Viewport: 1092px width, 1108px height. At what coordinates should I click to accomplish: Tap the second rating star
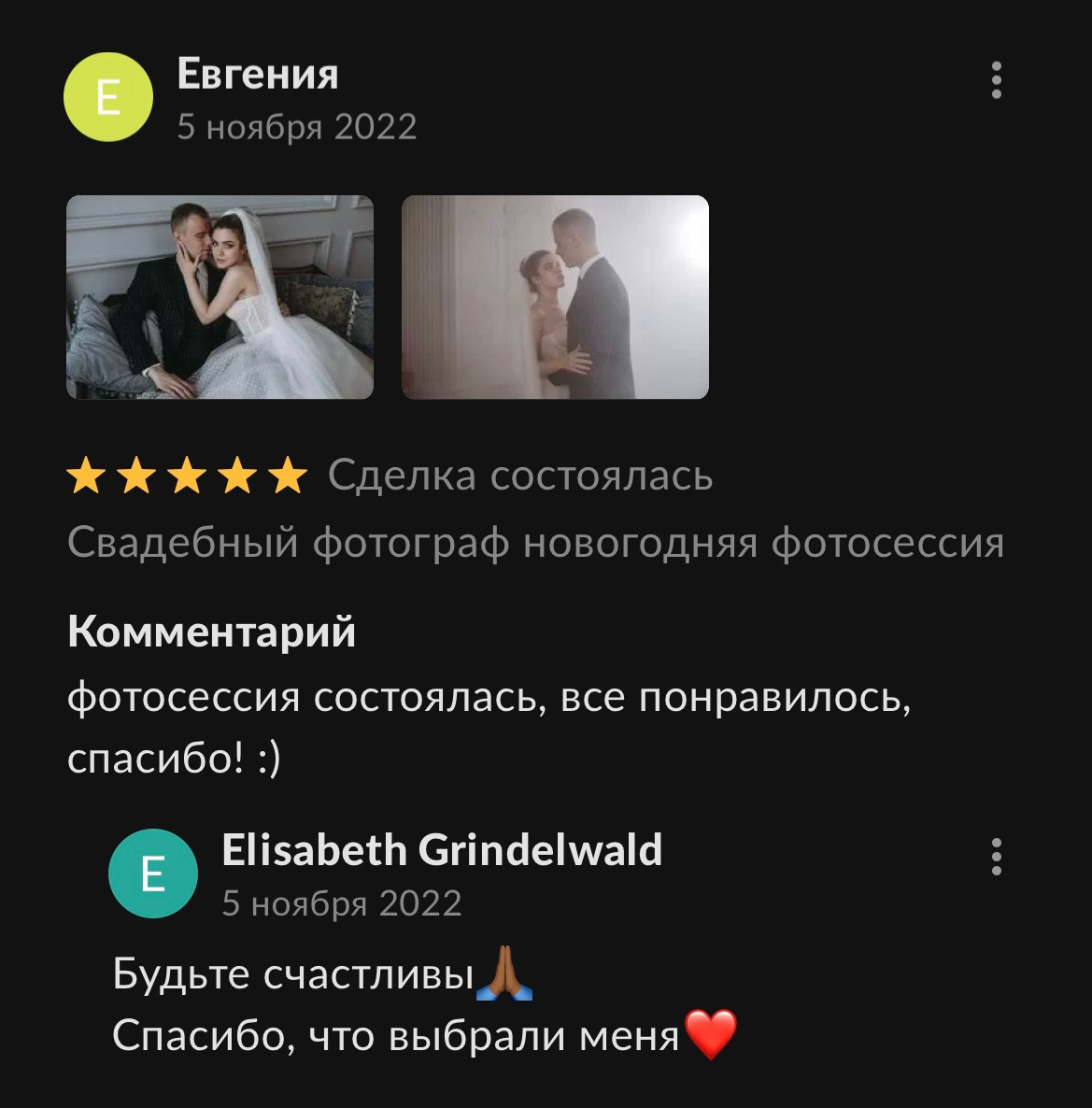(x=136, y=476)
